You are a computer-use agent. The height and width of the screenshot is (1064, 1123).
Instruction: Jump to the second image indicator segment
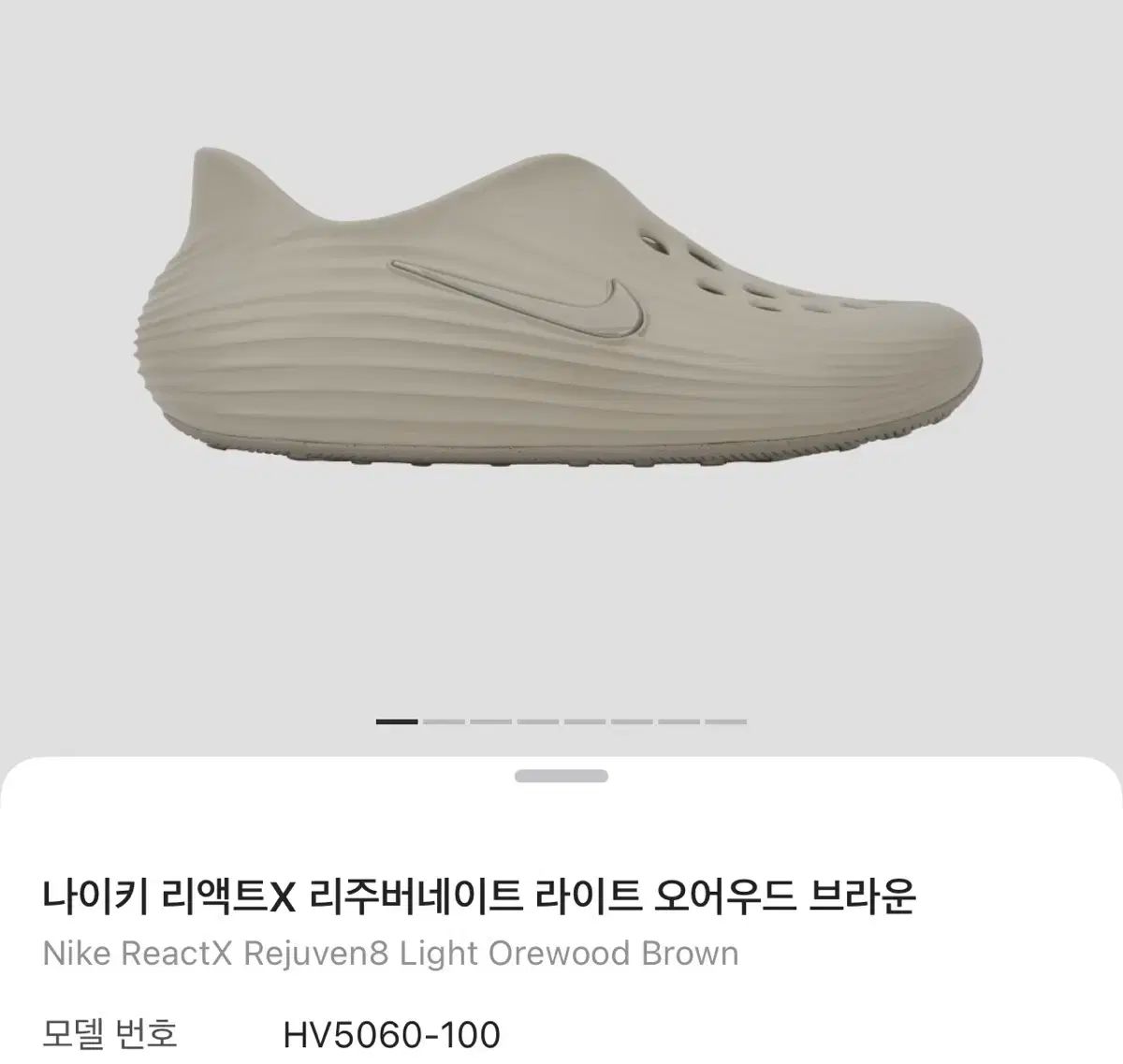point(444,721)
